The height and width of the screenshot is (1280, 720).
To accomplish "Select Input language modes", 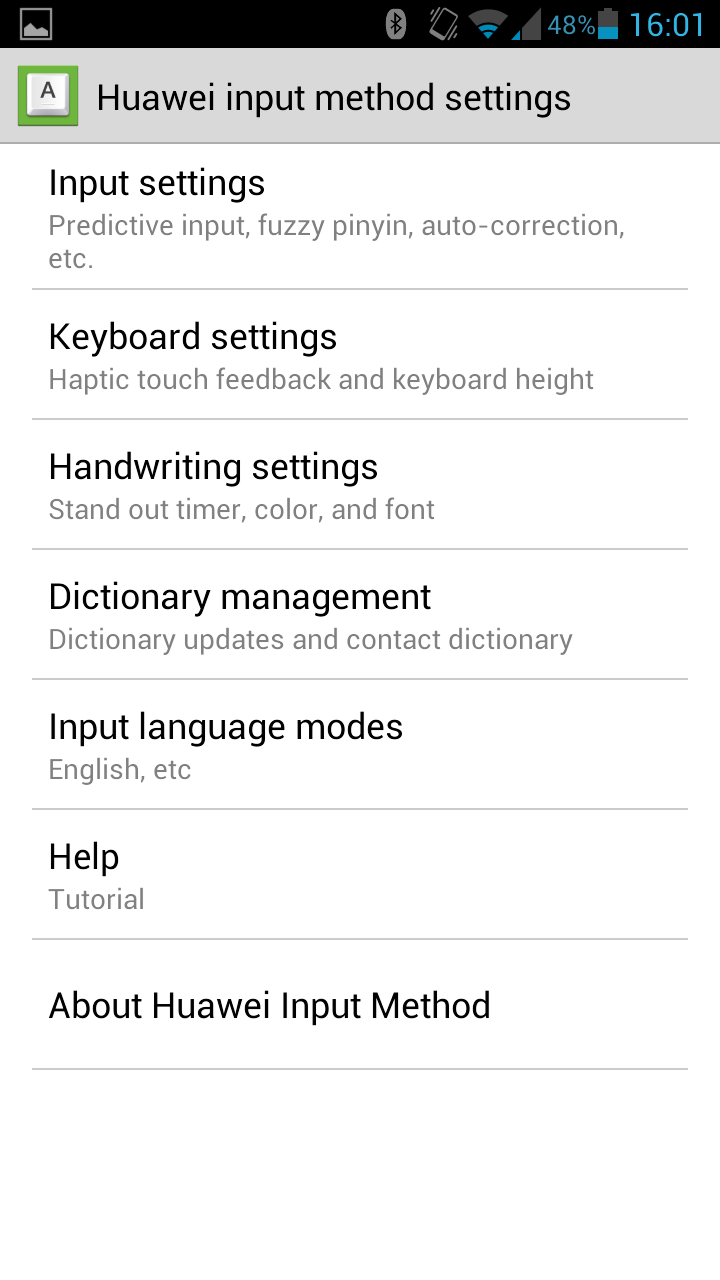I will point(360,745).
